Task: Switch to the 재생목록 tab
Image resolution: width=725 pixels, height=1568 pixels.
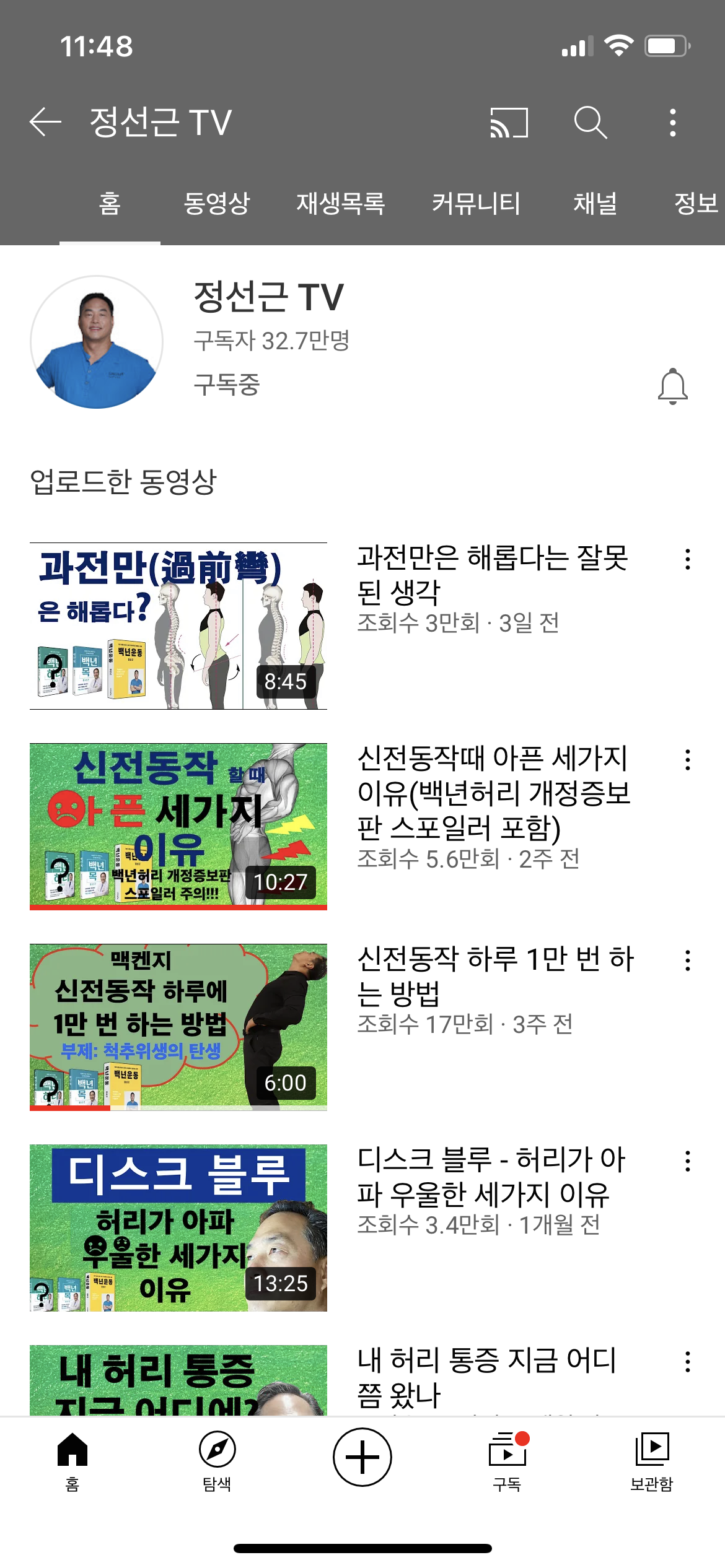Action: [x=340, y=203]
